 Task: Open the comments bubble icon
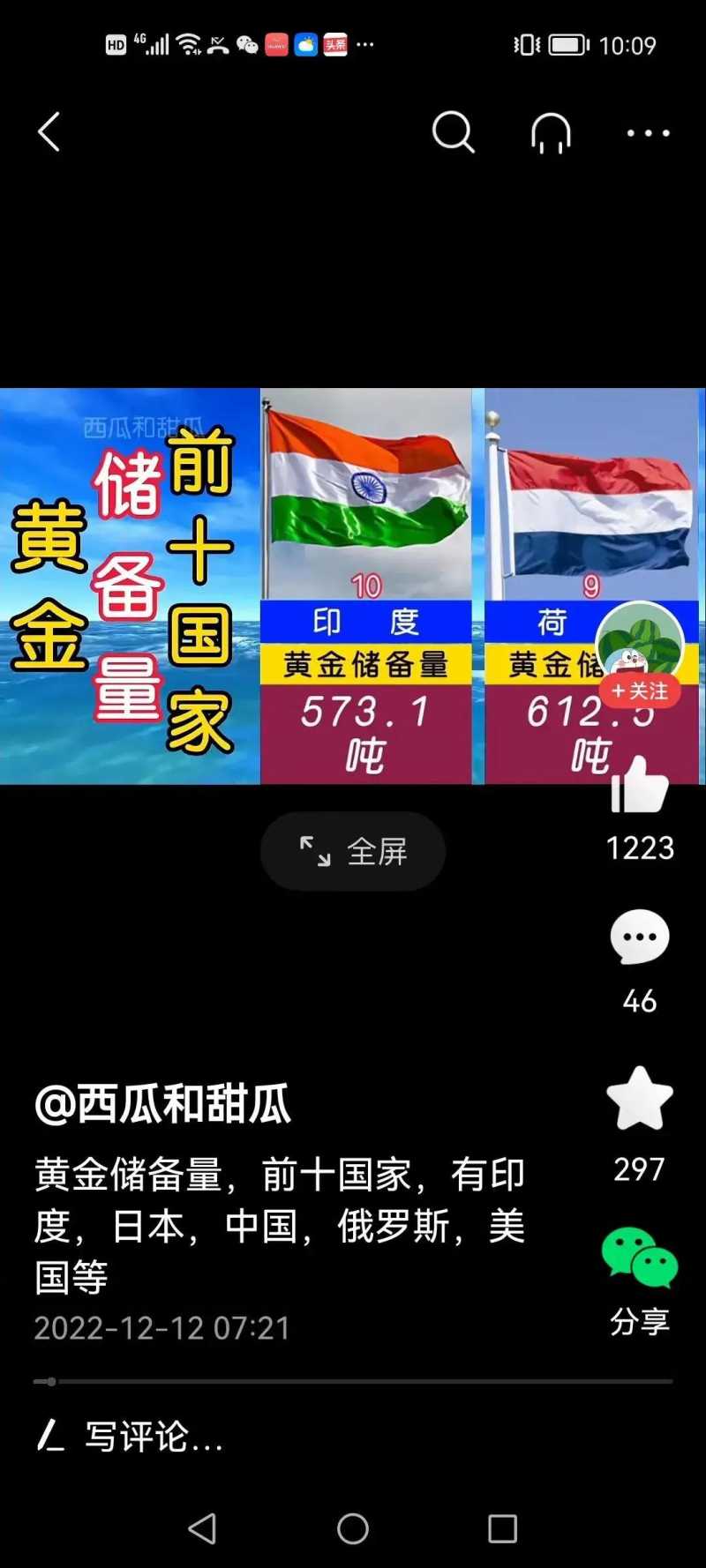(x=640, y=937)
